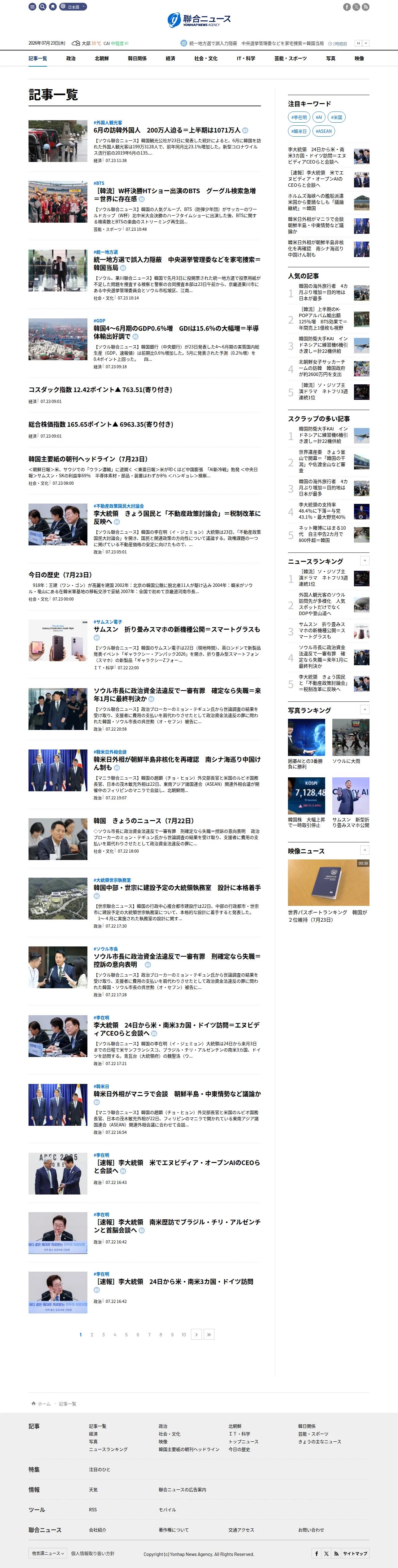Select the #ASEAN keyword chip
The height and width of the screenshot is (1568, 398).
pyautogui.click(x=324, y=131)
